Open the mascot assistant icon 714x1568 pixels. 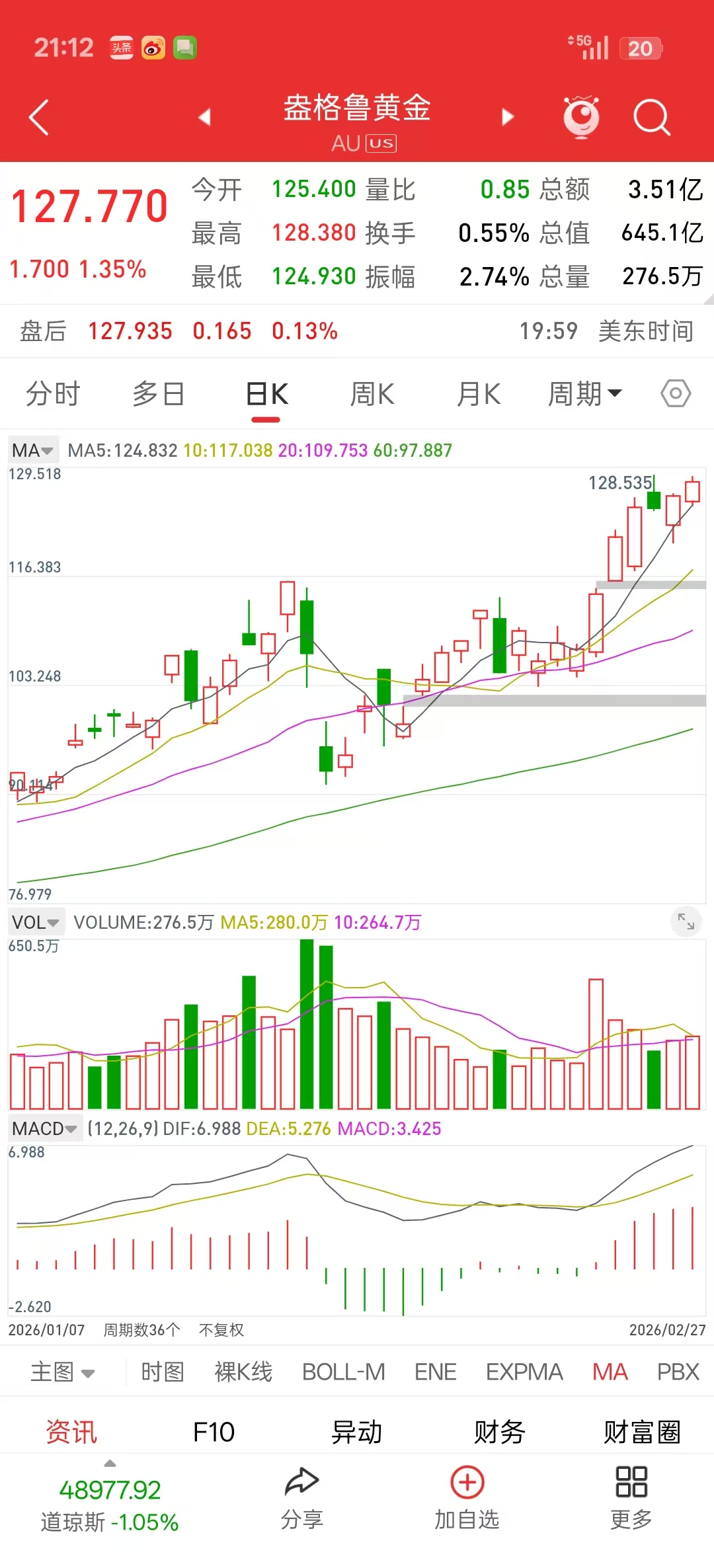click(x=581, y=117)
